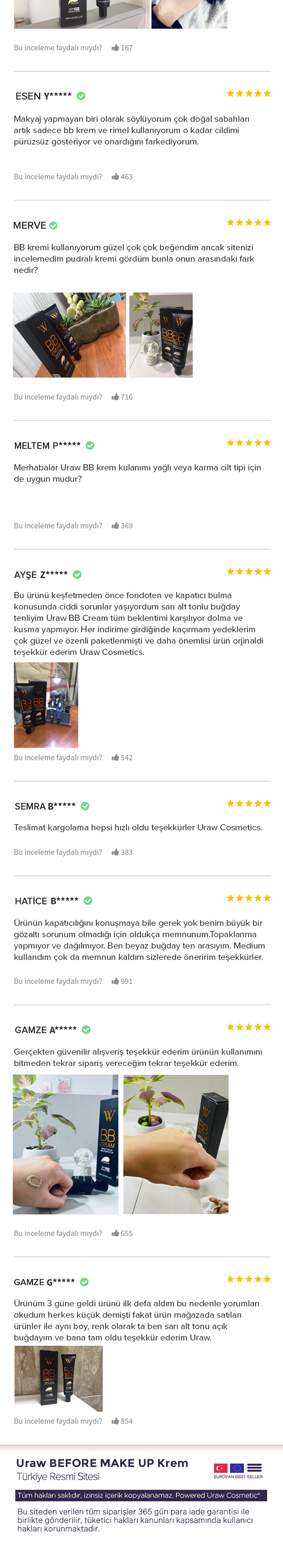Mark GAMZE G's review as helpful
Screen dimensions: 283x1568
(x=115, y=1421)
